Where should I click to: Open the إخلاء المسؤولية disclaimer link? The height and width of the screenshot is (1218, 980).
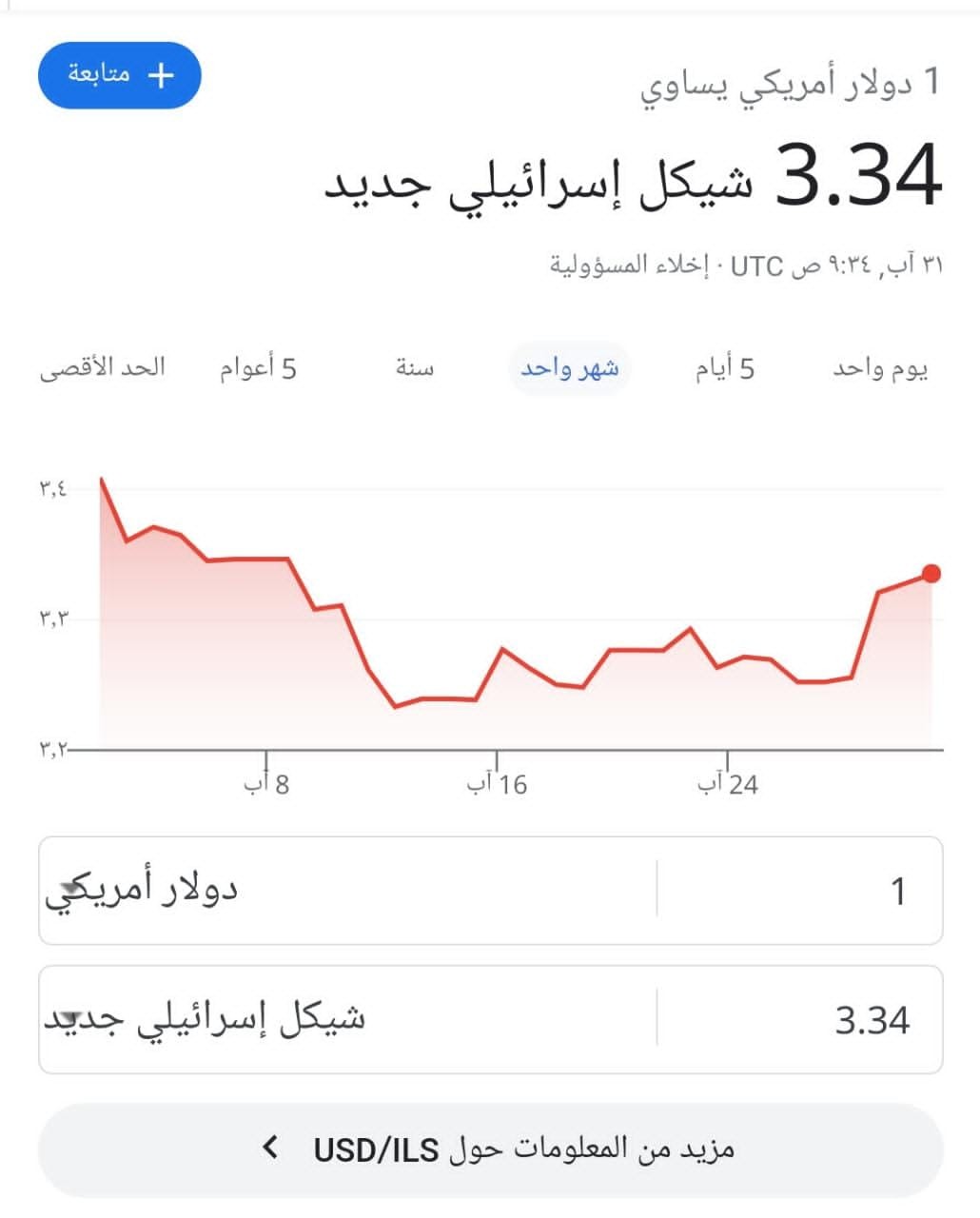[630, 265]
